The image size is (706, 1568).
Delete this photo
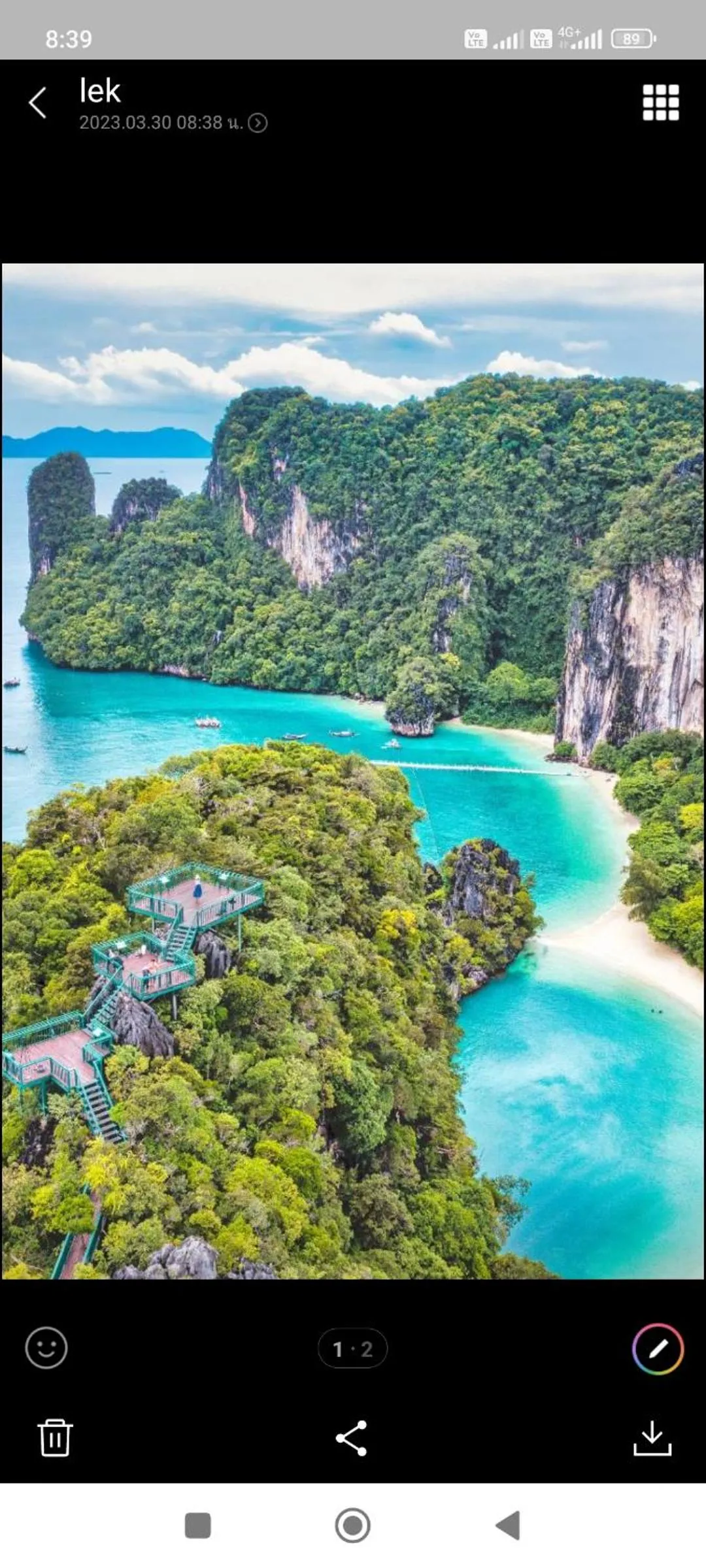[55, 1437]
